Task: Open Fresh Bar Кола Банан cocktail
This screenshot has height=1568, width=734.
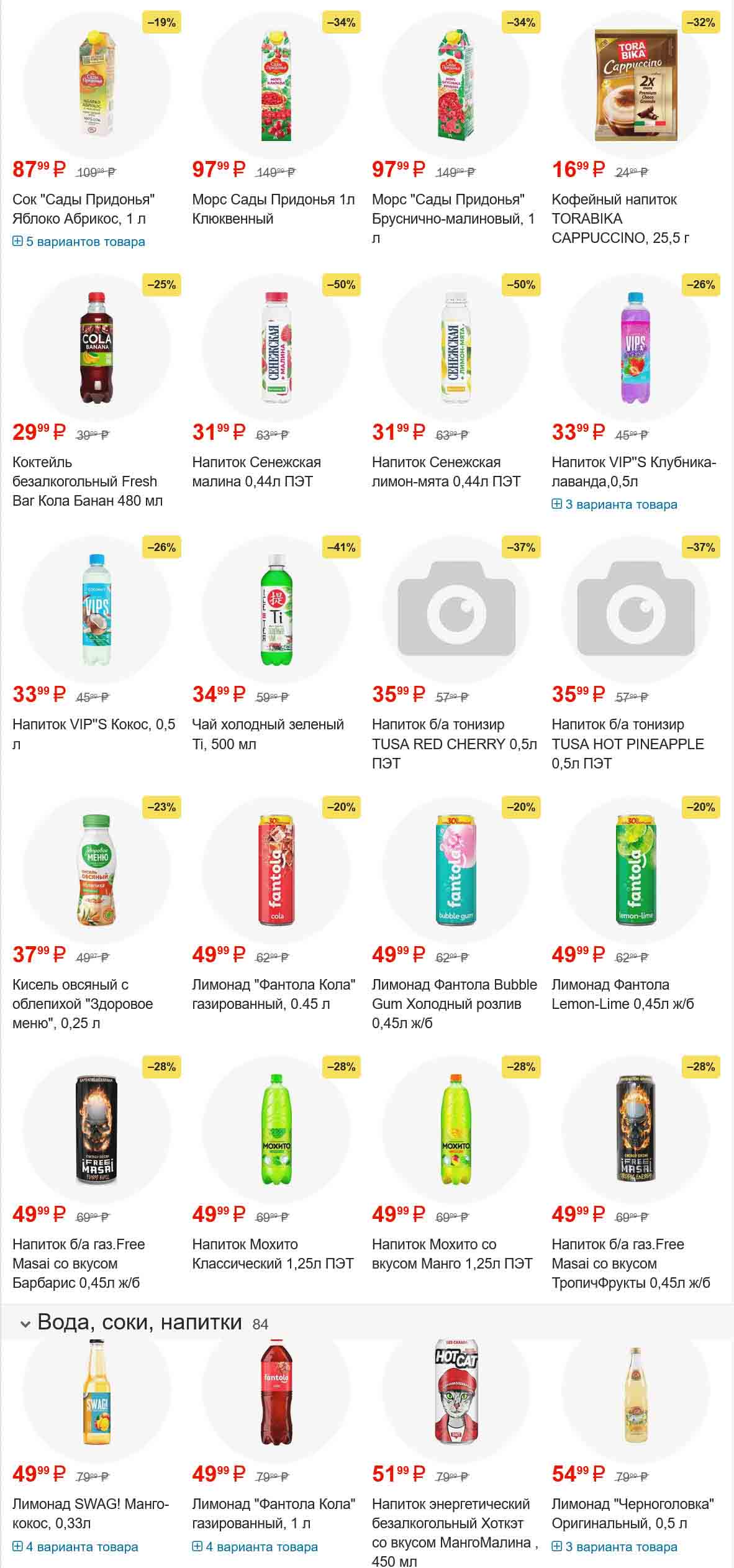Action: tap(87, 481)
